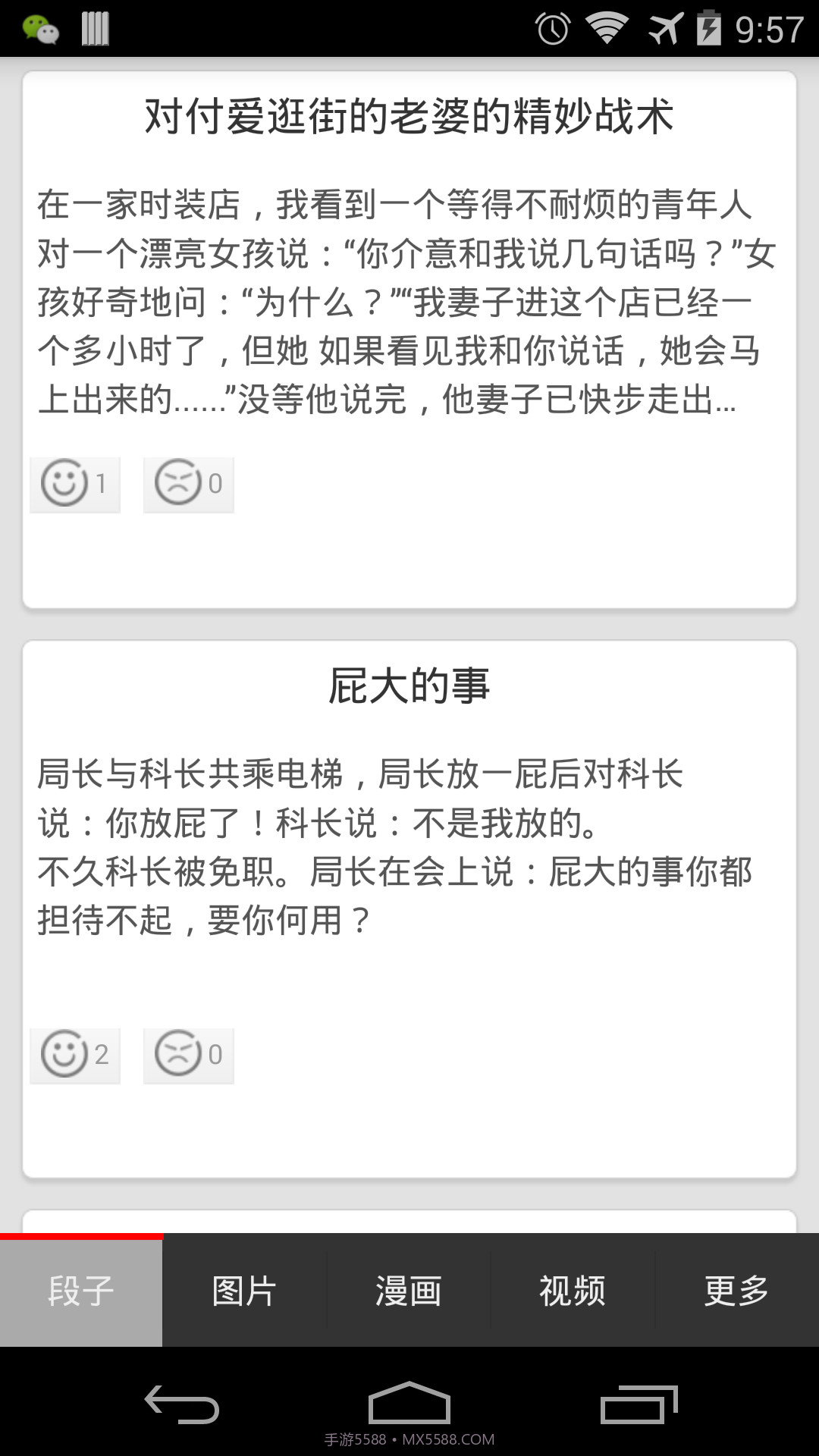Open the 视频 tab
Viewport: 819px width, 1456px height.
(573, 1291)
